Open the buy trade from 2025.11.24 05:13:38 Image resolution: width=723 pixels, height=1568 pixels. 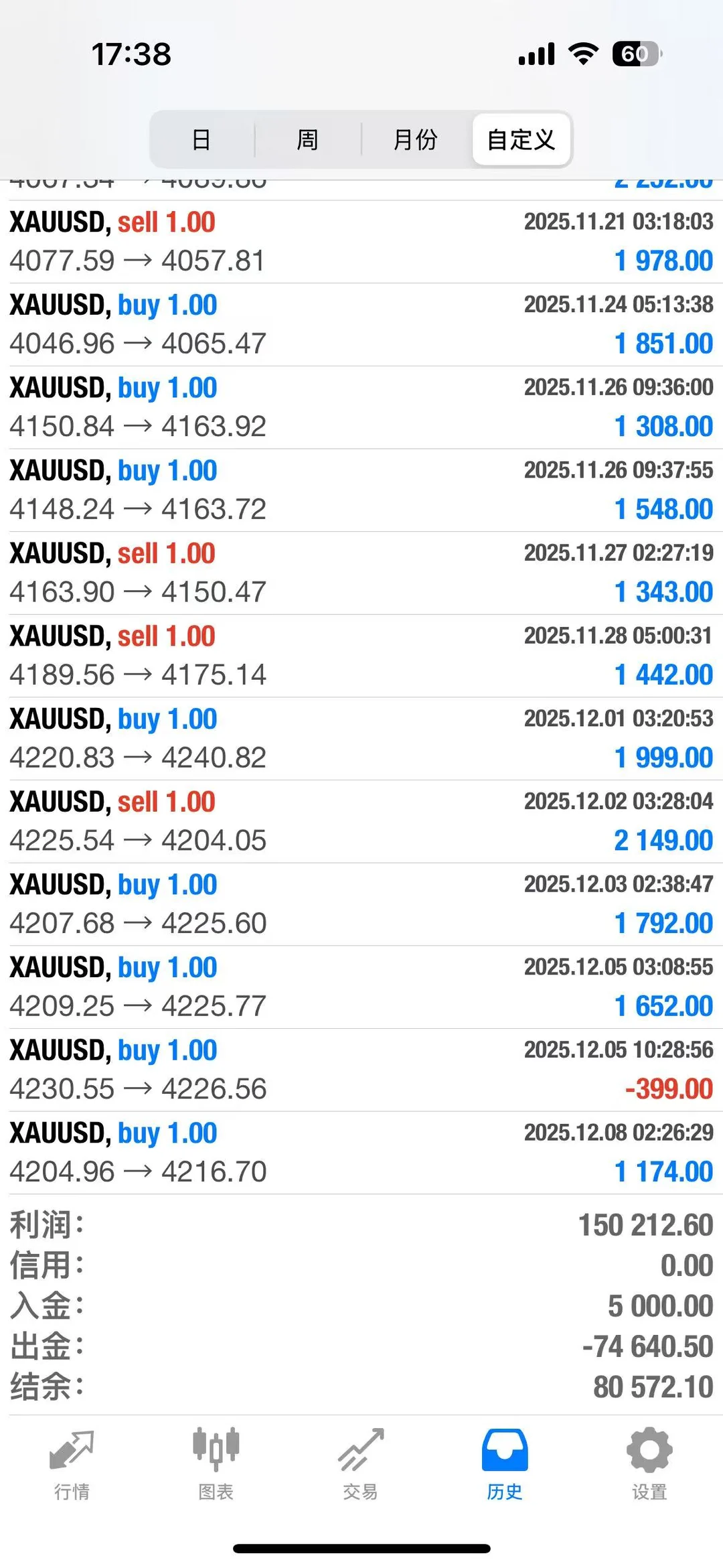coord(361,324)
